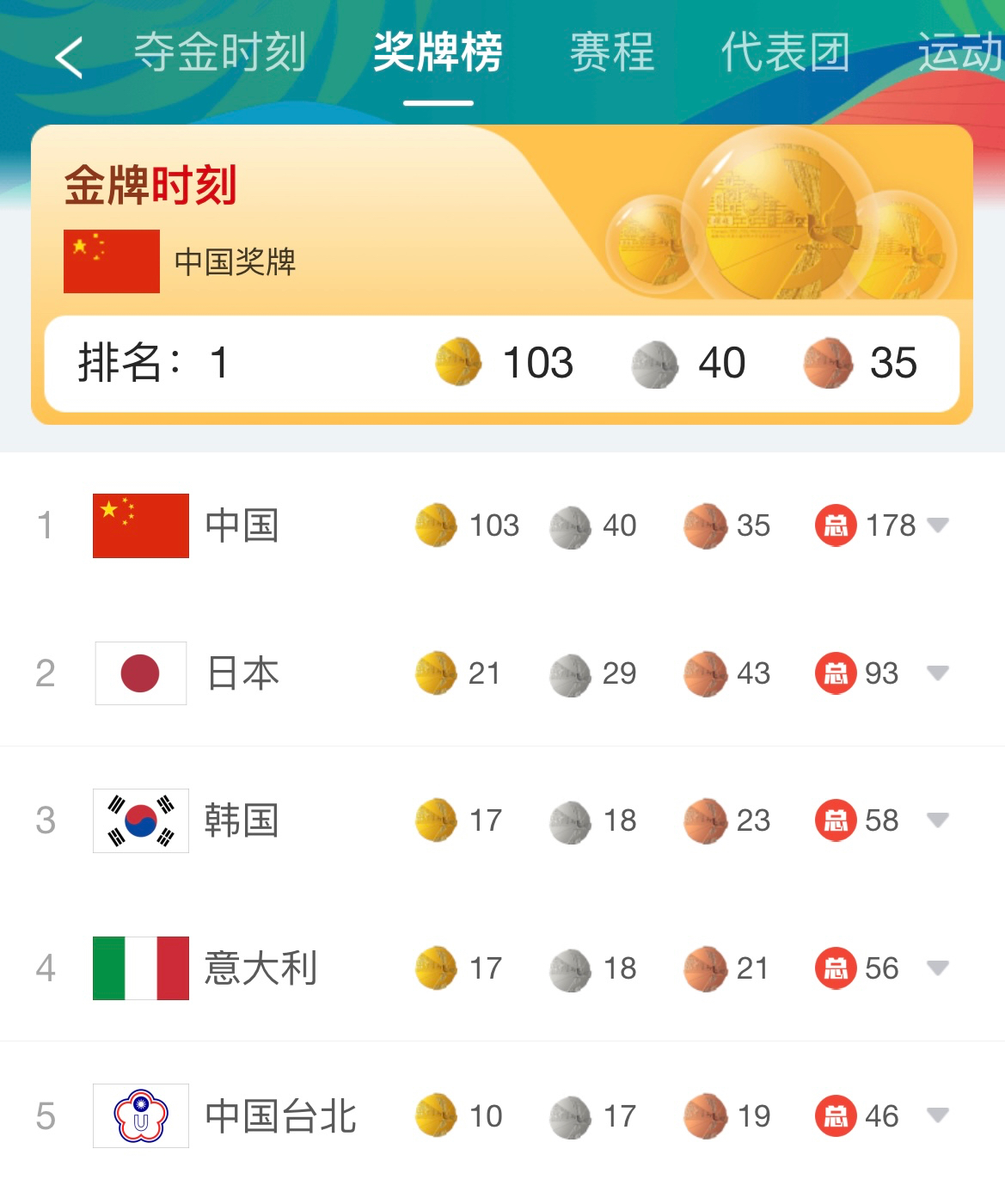Expand the 中国台北 medal details row
The image size is (1005, 1204).
pyautogui.click(x=938, y=1116)
